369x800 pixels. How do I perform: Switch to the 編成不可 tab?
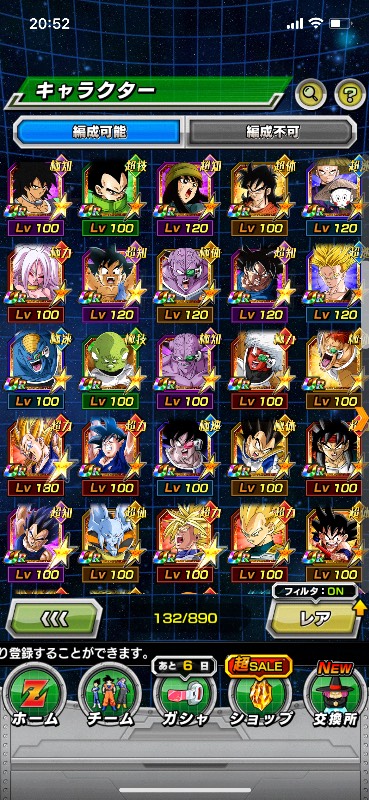[271, 132]
